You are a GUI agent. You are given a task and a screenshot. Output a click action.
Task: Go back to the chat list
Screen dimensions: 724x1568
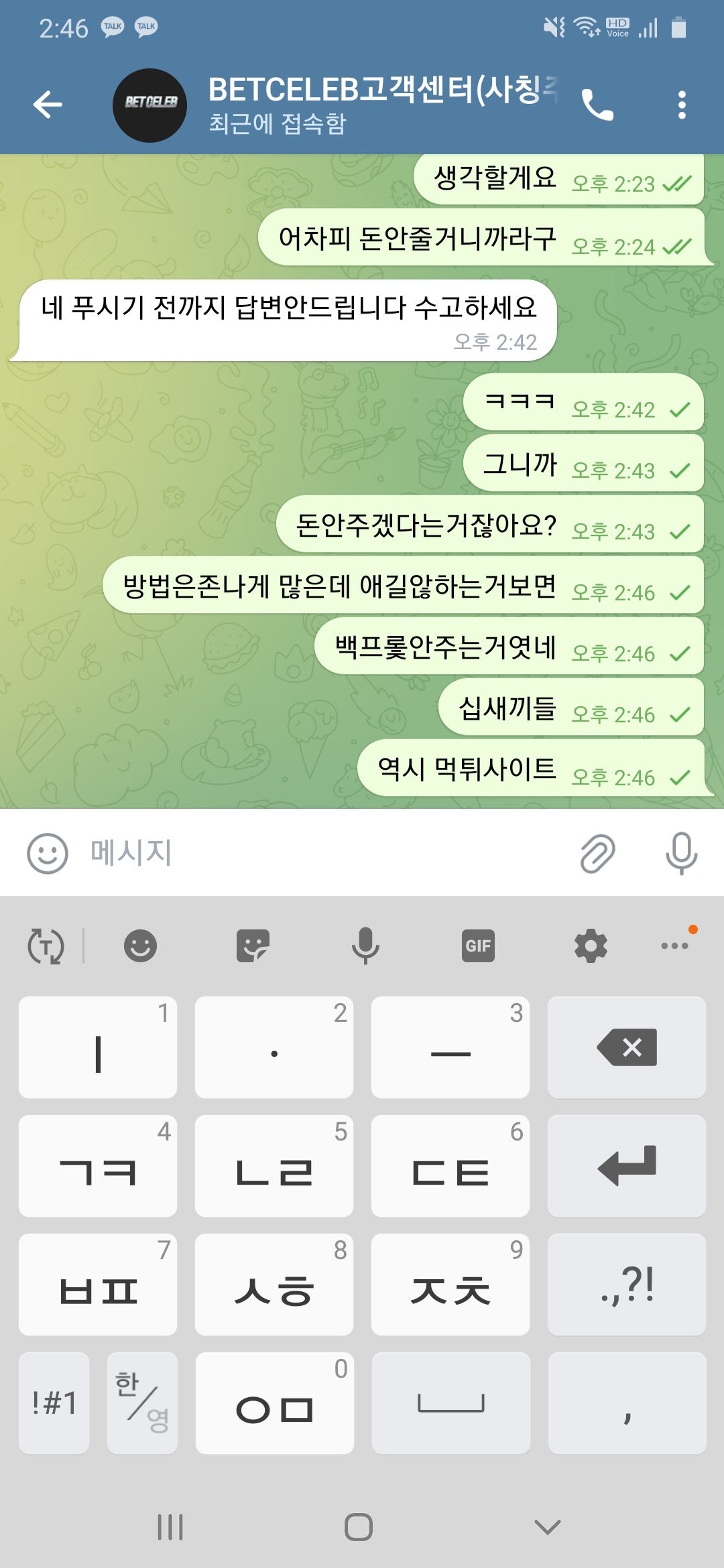[x=48, y=105]
